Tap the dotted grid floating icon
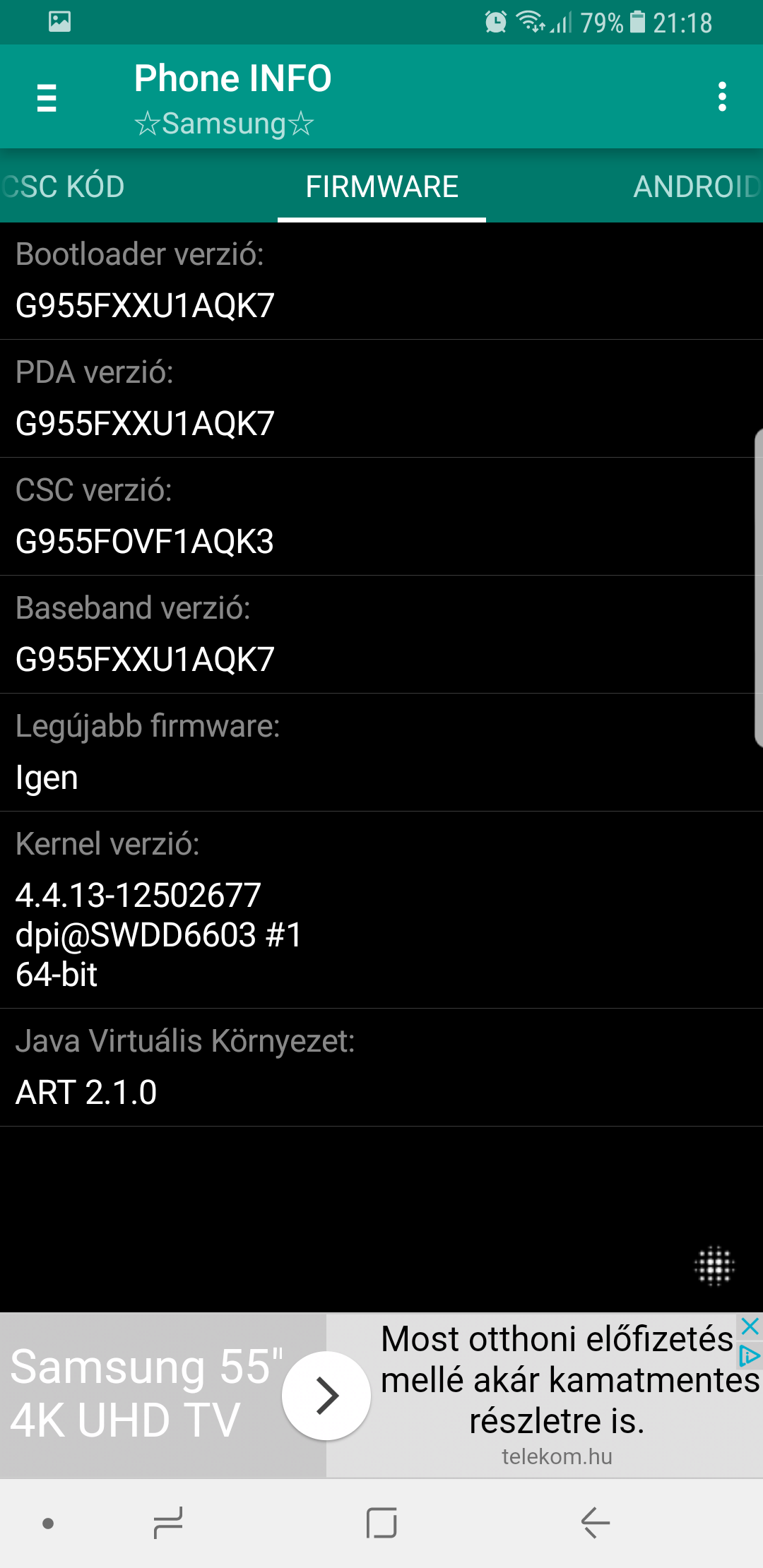 click(714, 1265)
